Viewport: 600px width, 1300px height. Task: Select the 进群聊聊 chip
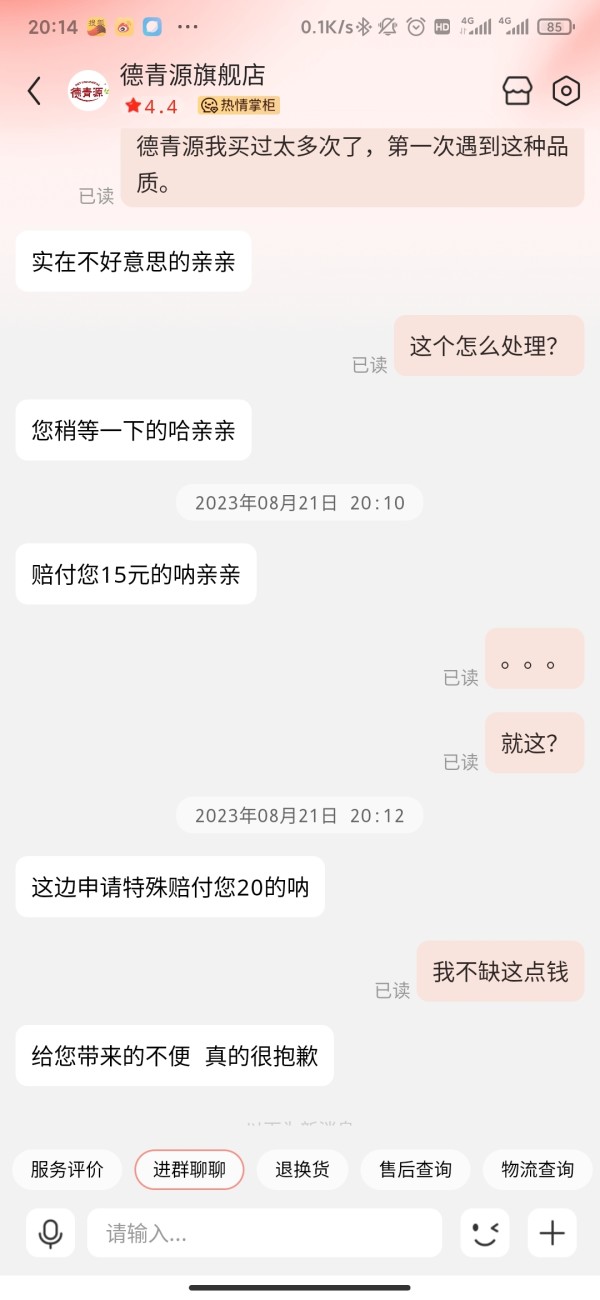pos(189,1169)
